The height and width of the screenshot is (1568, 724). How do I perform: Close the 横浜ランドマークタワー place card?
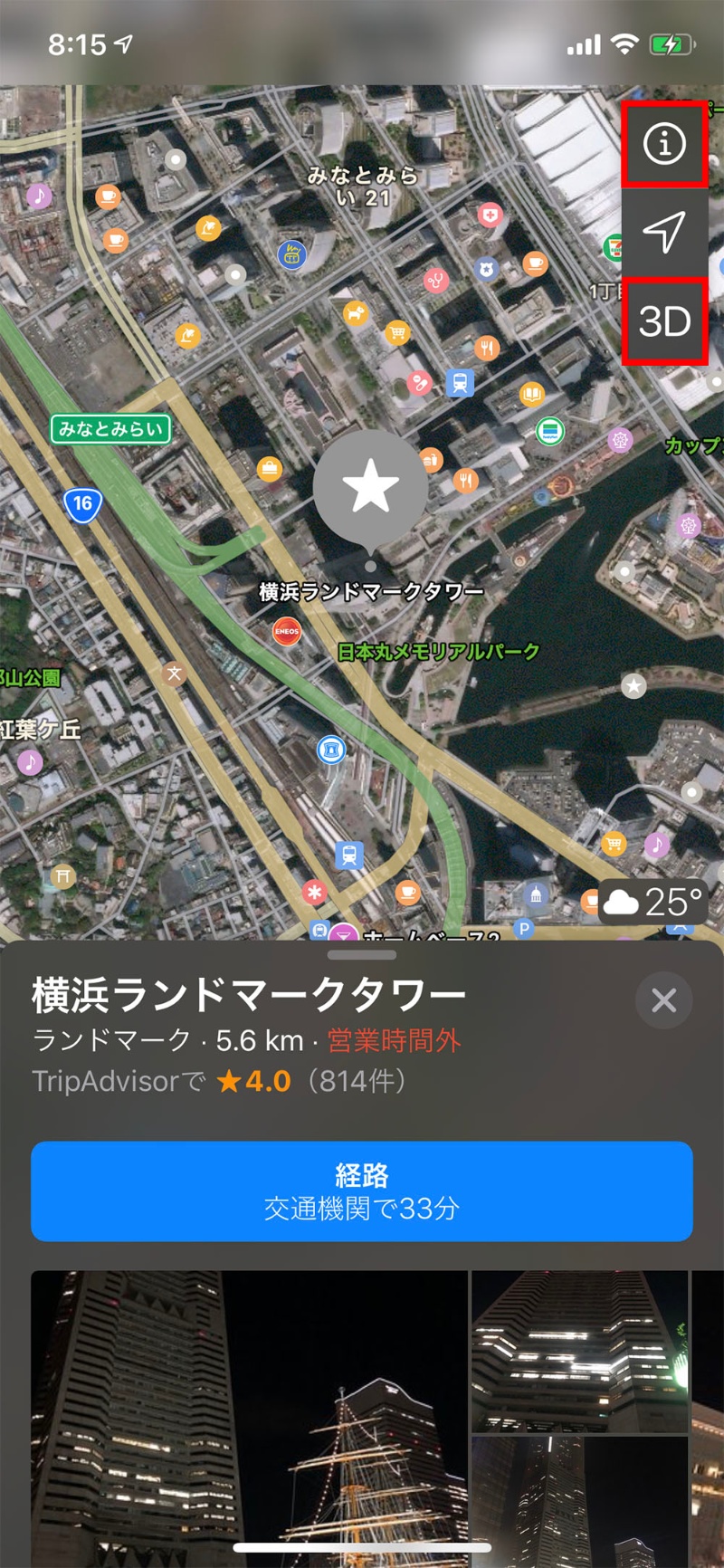click(663, 1000)
